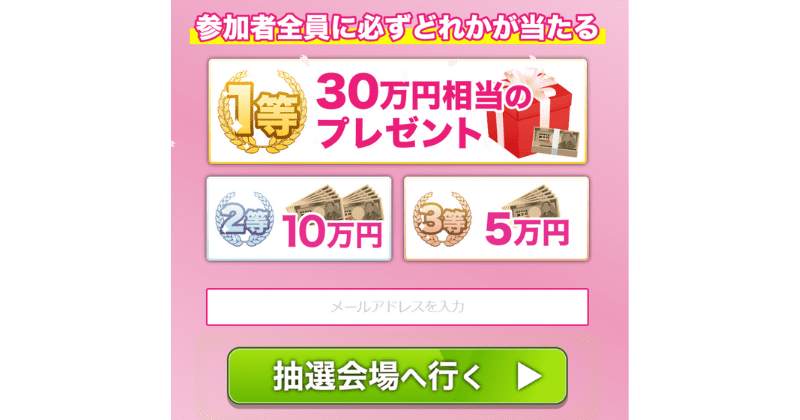Tap the email address input field
This screenshot has height=420, width=800.
click(397, 307)
